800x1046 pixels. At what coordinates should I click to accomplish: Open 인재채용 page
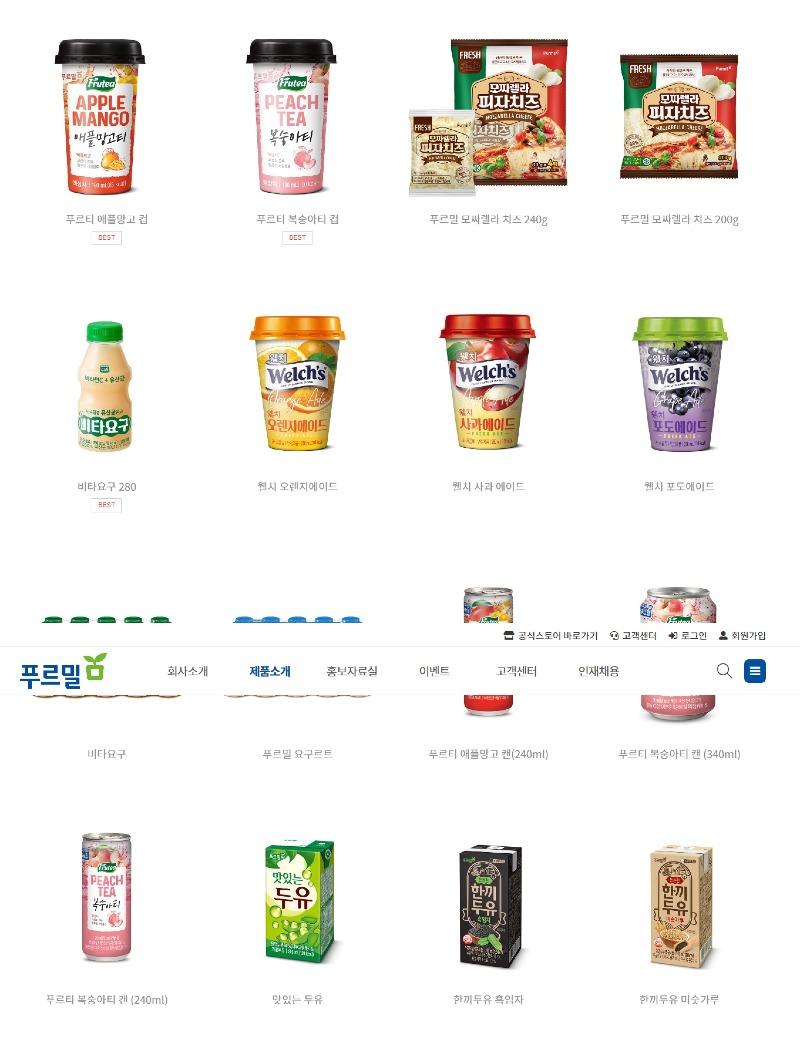(x=598, y=671)
